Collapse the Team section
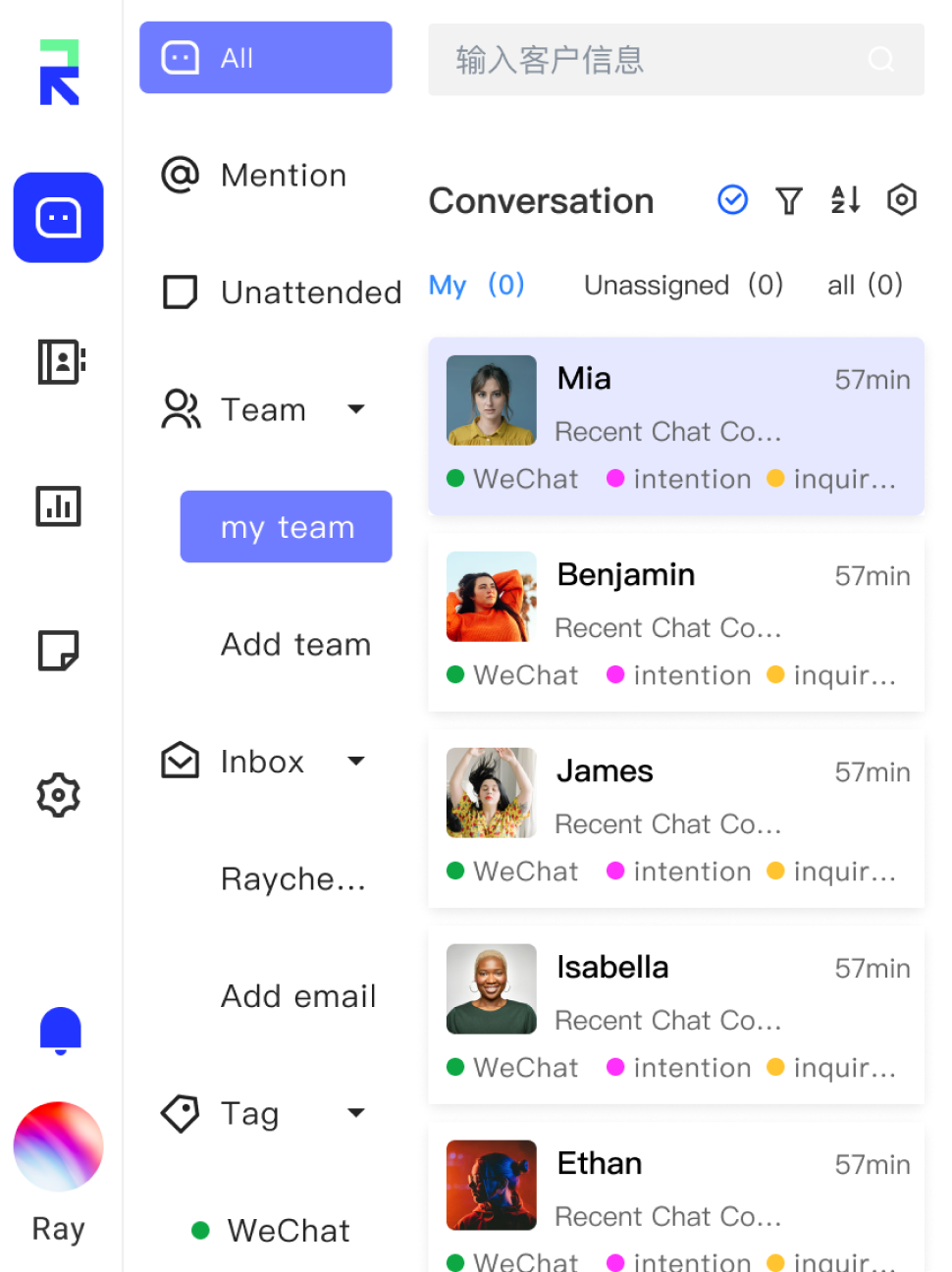 [356, 409]
